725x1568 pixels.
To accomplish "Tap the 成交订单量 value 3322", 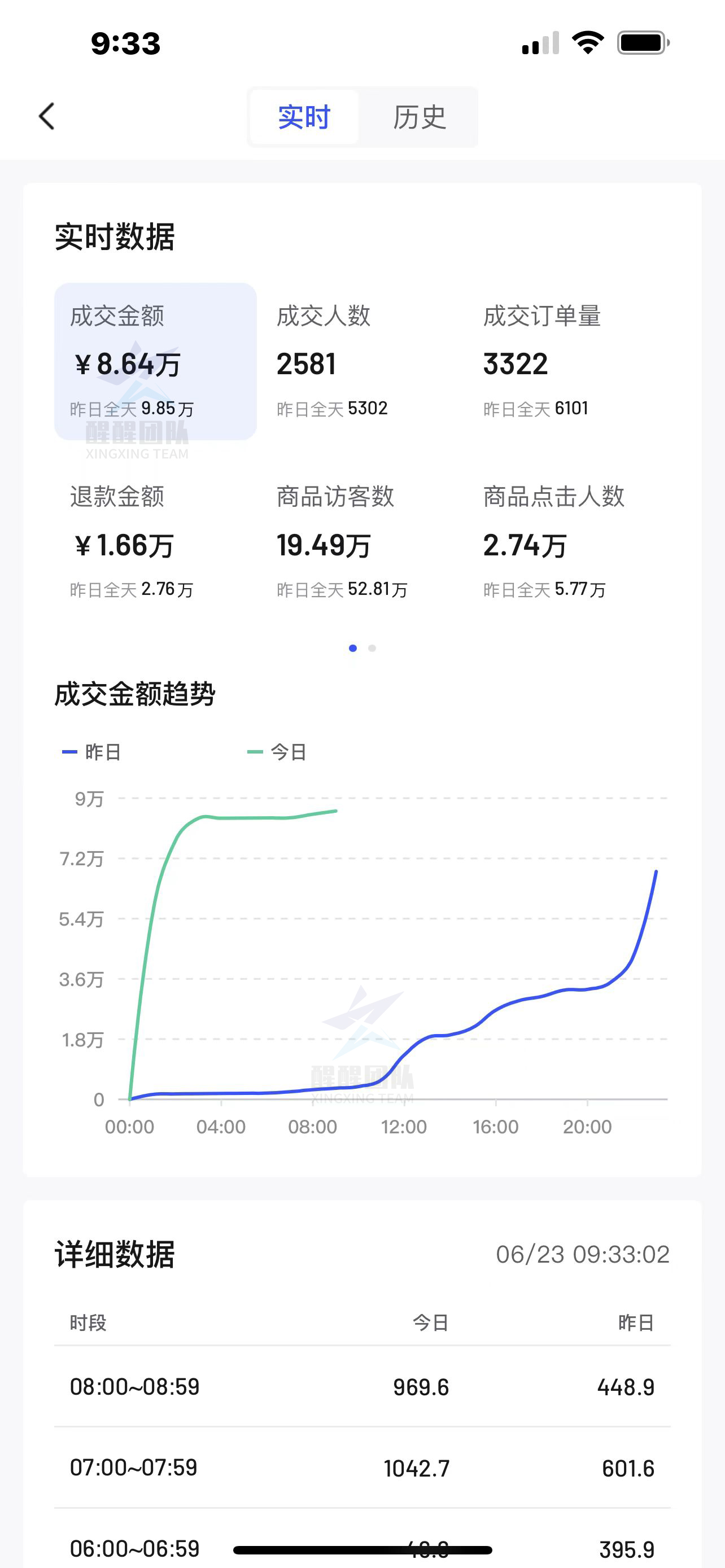I will pyautogui.click(x=516, y=363).
